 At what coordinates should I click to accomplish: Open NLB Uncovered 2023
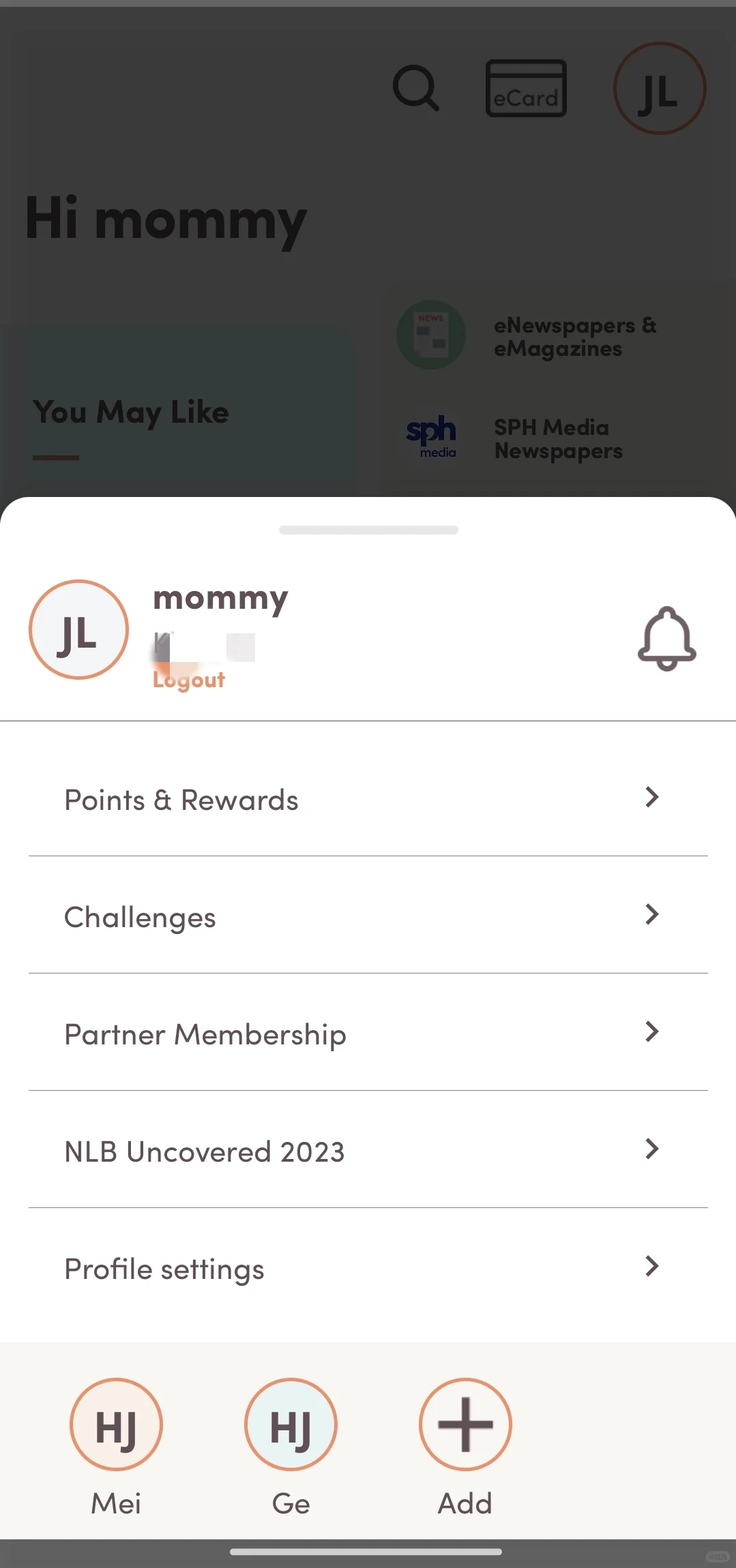(x=368, y=1150)
